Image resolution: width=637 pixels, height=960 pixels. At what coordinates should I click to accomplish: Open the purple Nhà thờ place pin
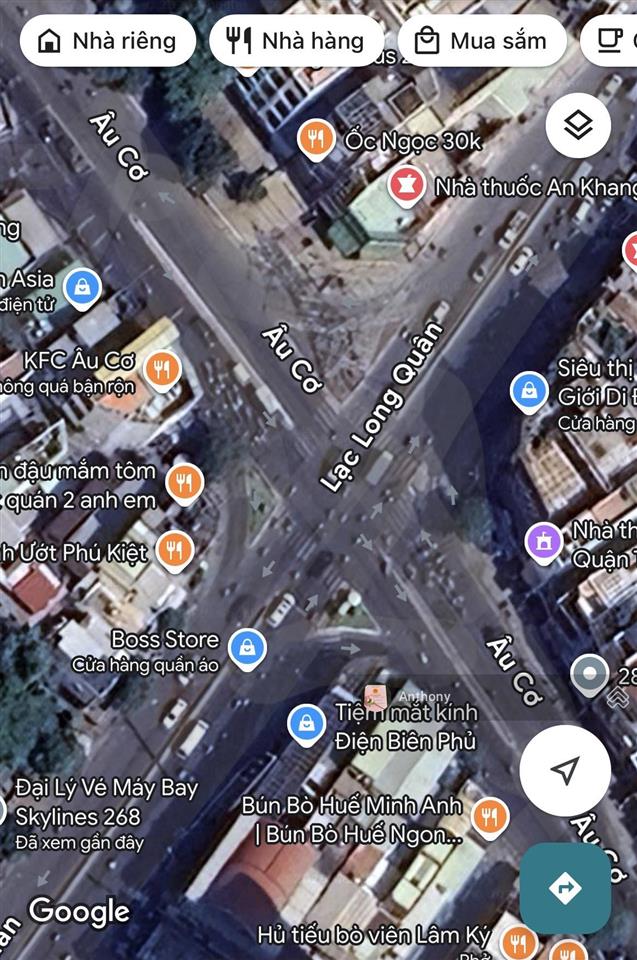point(545,542)
